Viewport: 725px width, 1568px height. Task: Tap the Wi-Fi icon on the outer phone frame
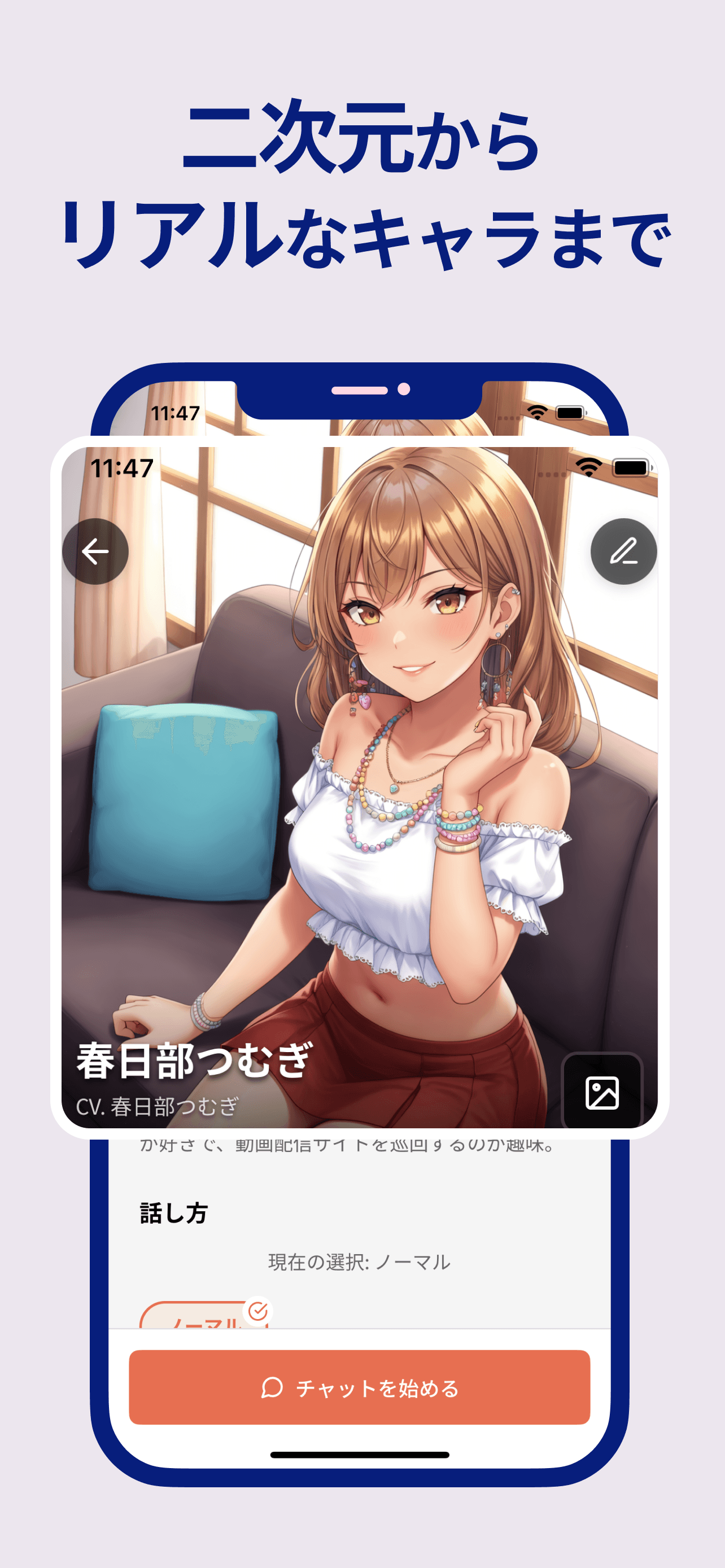pos(538,413)
